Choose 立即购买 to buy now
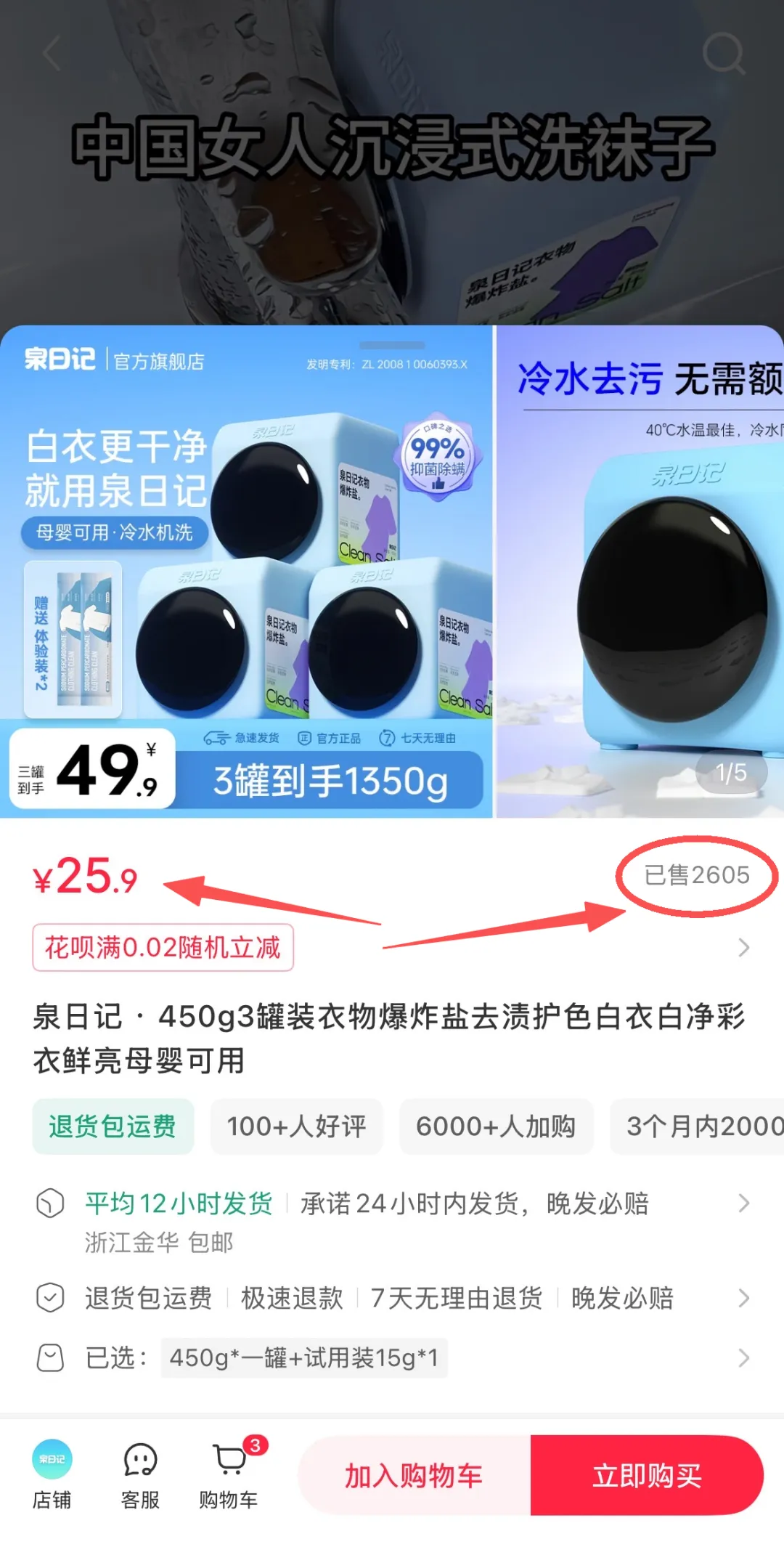Image resolution: width=784 pixels, height=1547 pixels. 647,1476
